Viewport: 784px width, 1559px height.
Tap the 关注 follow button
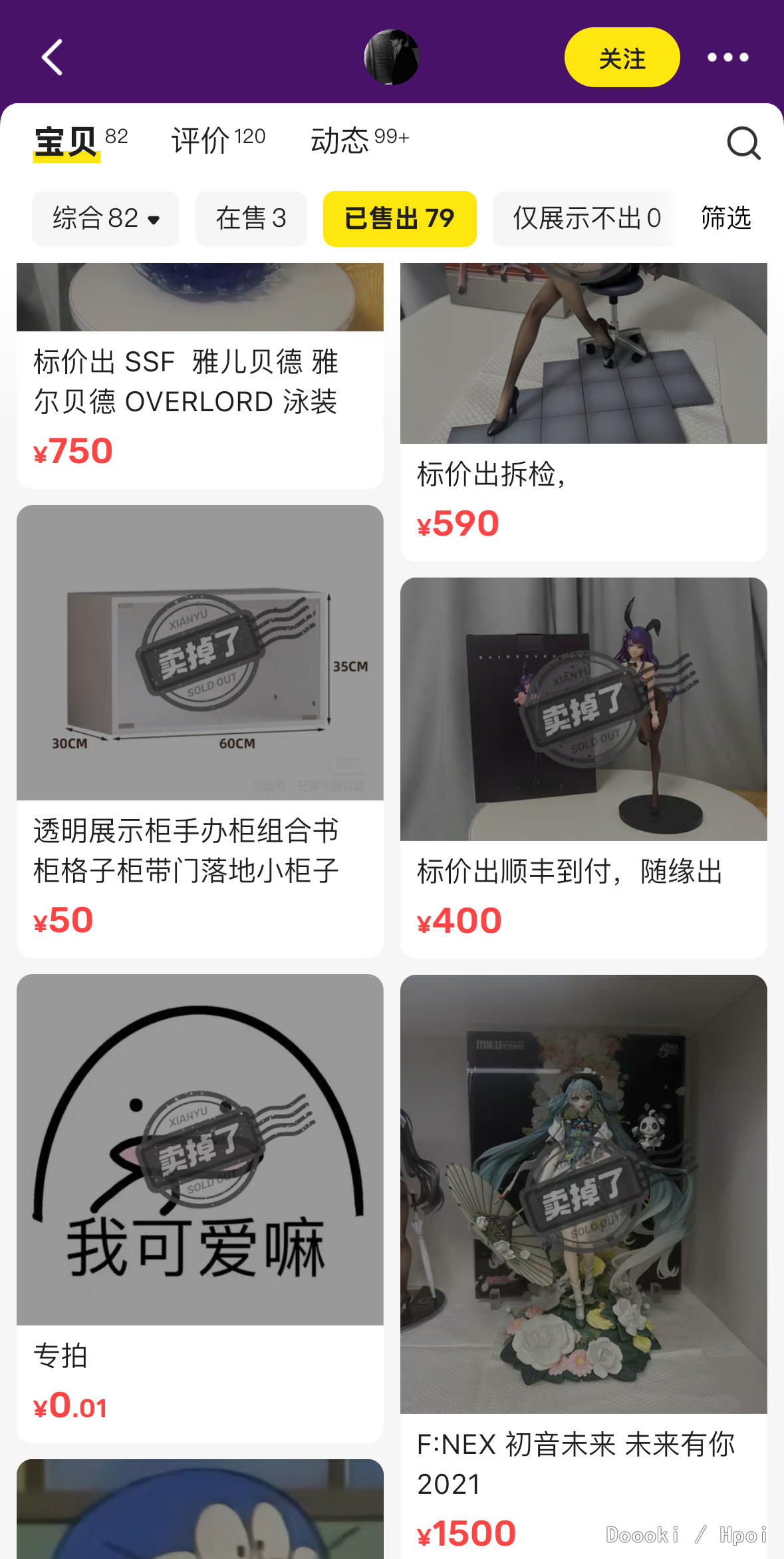(622, 58)
